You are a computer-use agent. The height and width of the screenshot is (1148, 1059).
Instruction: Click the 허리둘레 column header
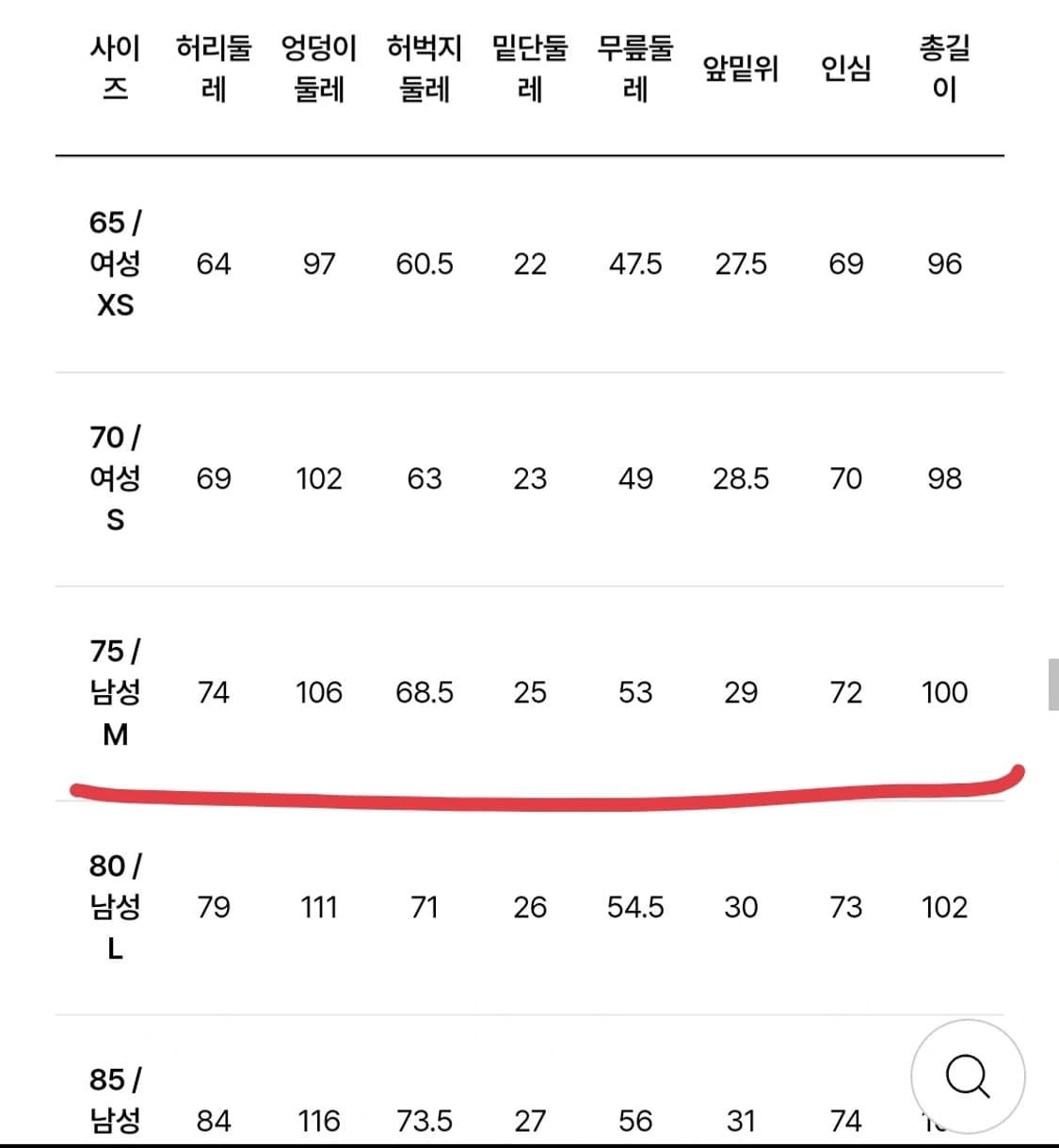(215, 64)
